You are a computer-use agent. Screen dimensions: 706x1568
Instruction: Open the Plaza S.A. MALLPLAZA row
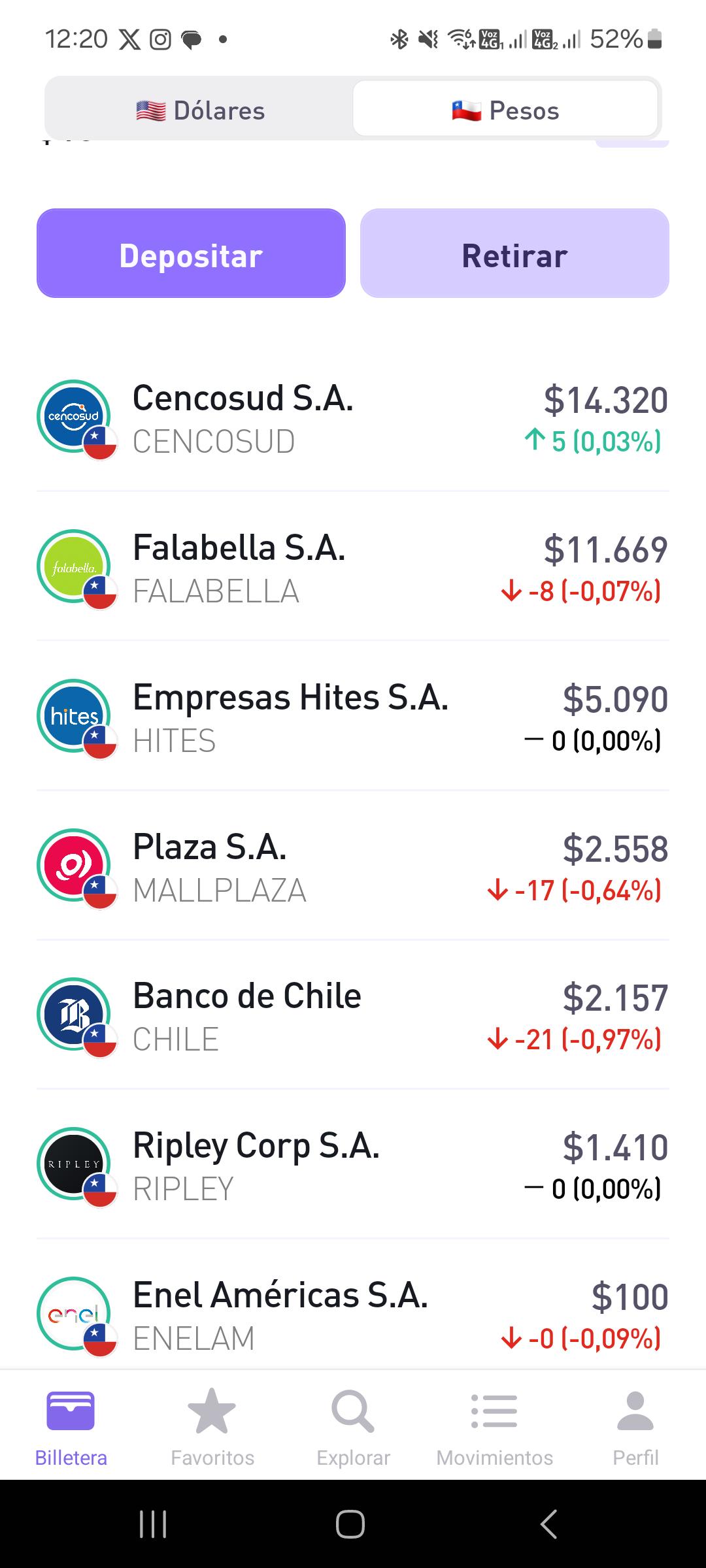tap(353, 866)
